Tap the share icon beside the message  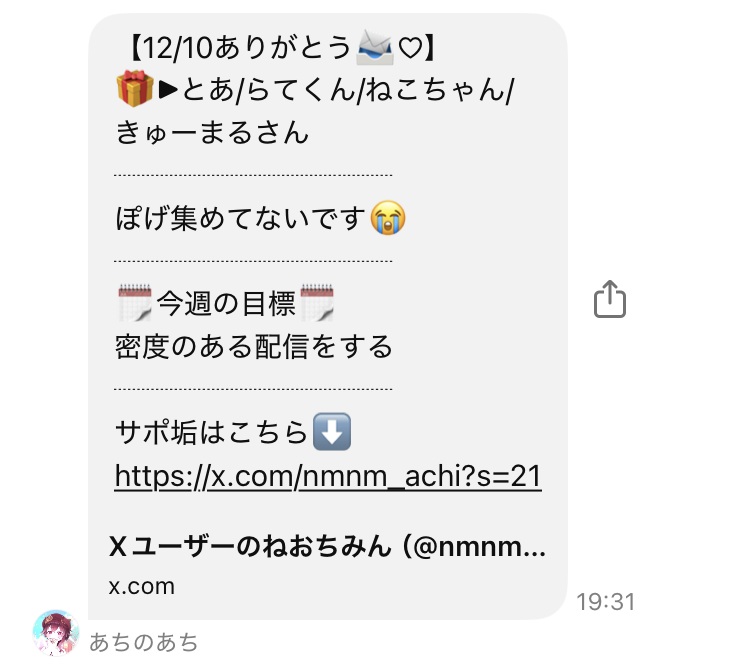tap(609, 299)
